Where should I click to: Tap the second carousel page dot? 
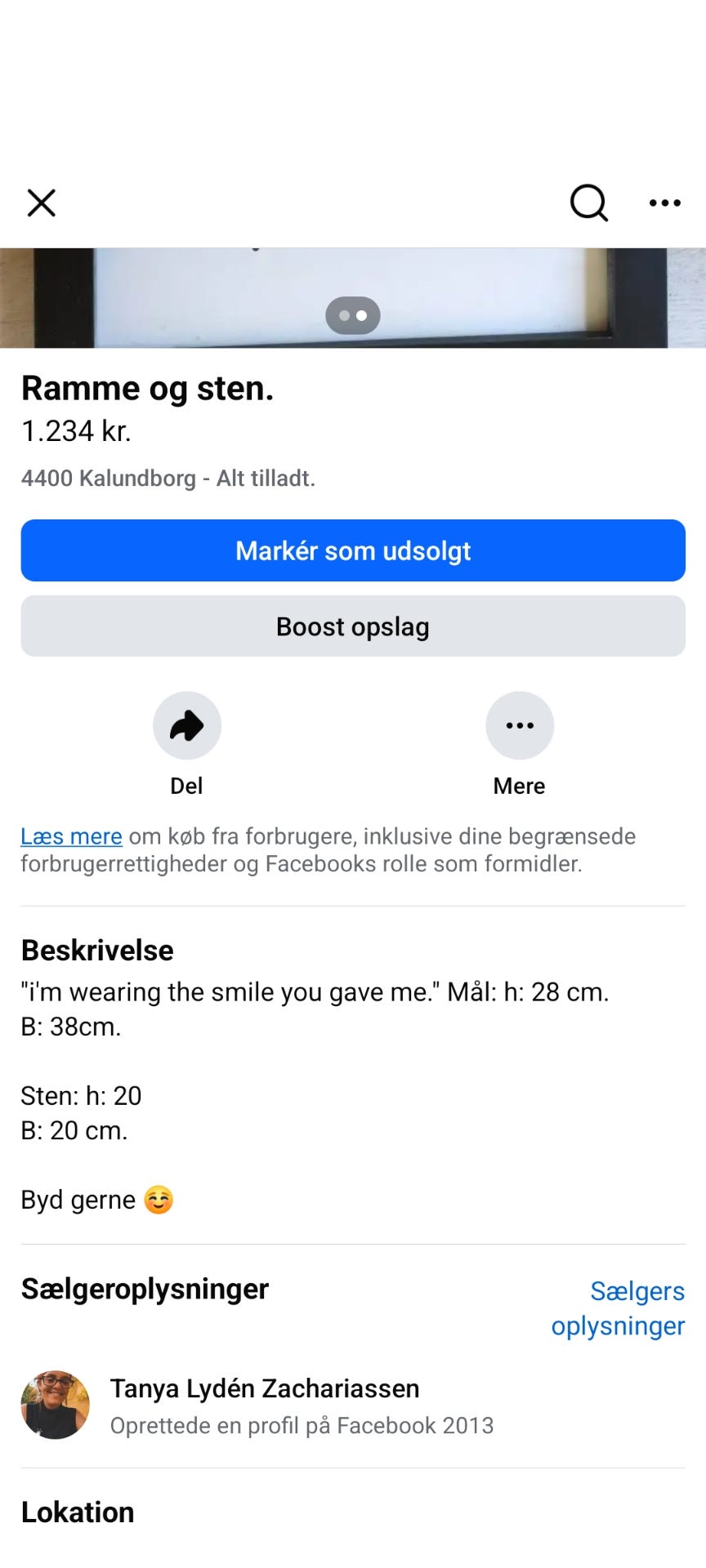(363, 314)
